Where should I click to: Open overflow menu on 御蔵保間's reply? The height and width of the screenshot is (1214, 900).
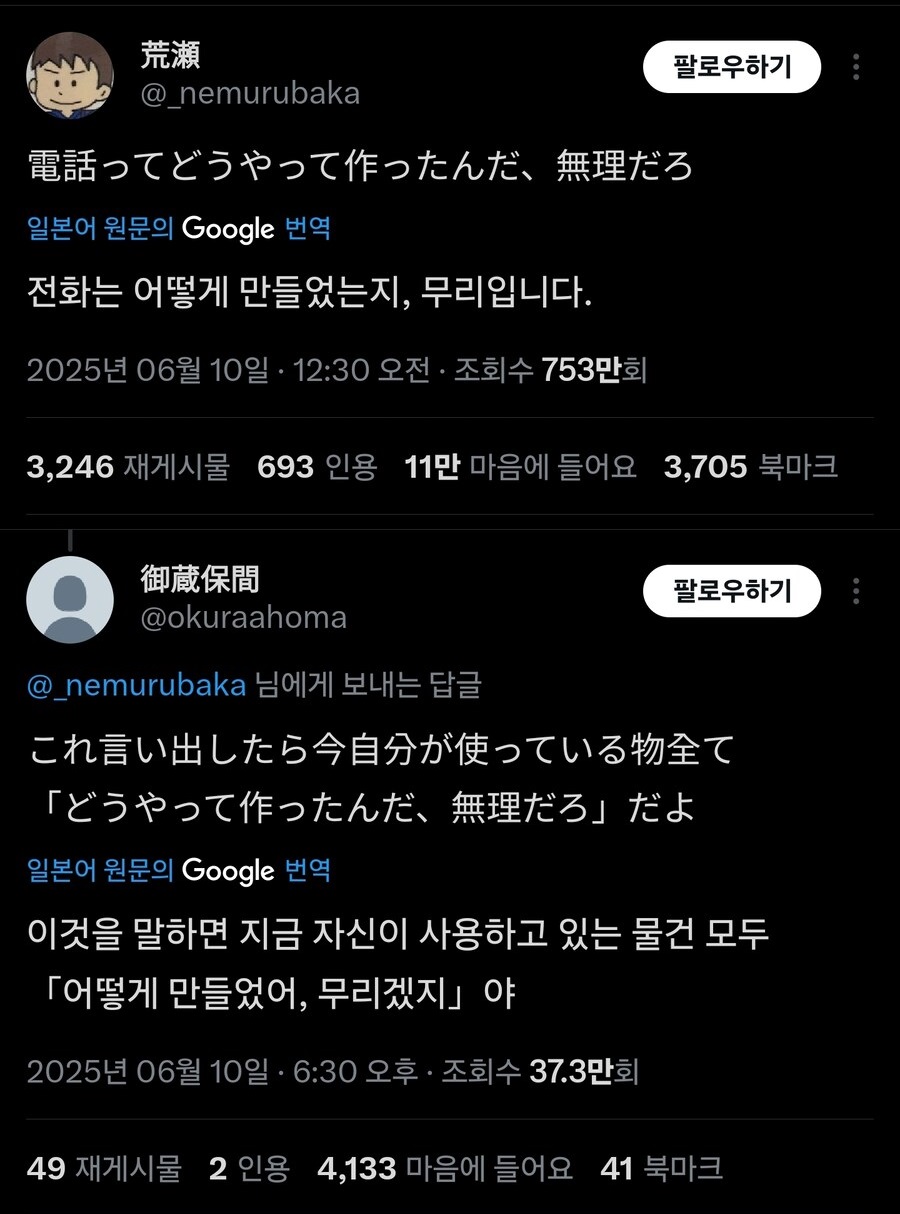(856, 591)
